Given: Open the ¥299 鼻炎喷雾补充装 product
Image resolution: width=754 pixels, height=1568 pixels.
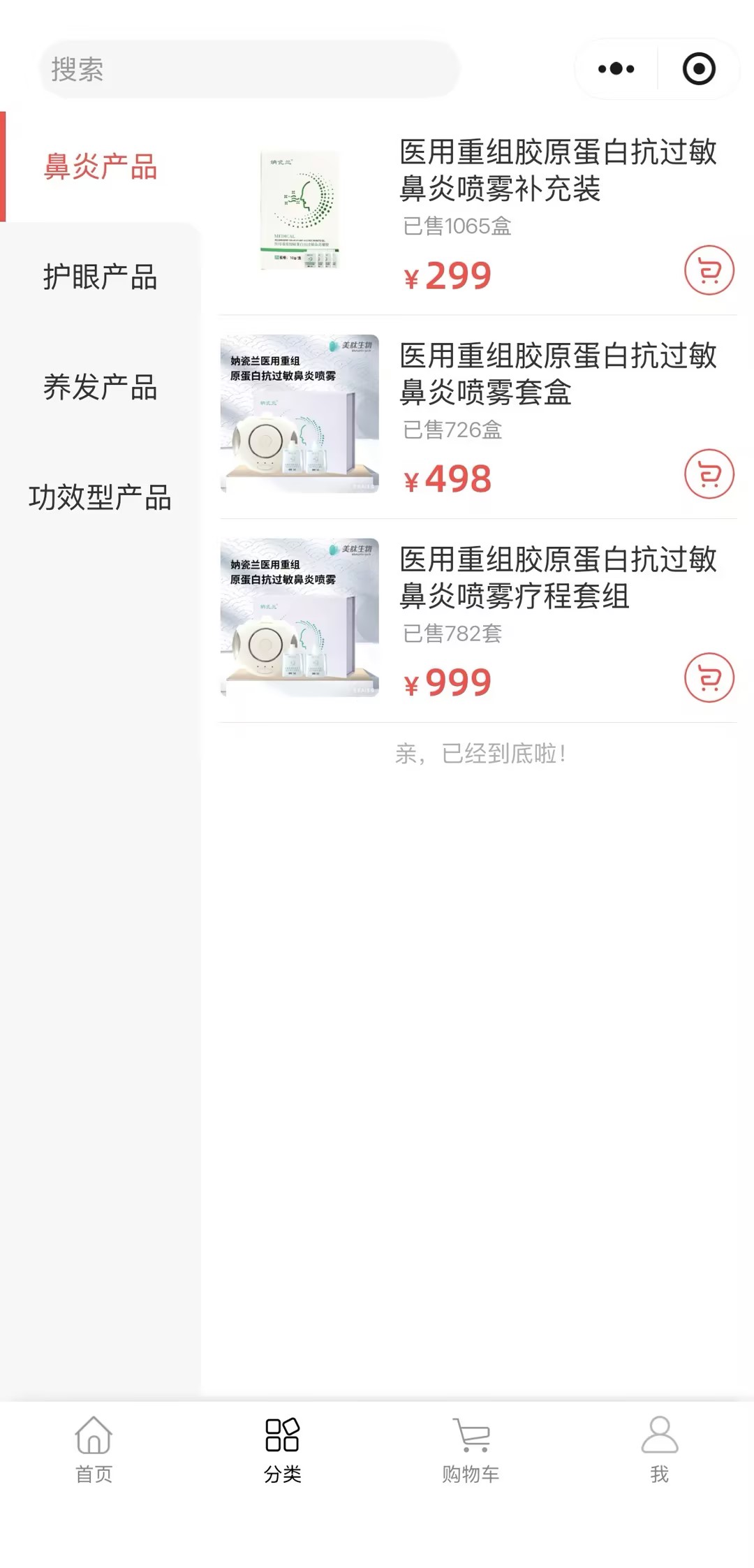Looking at the screenshot, I should coord(557,170).
